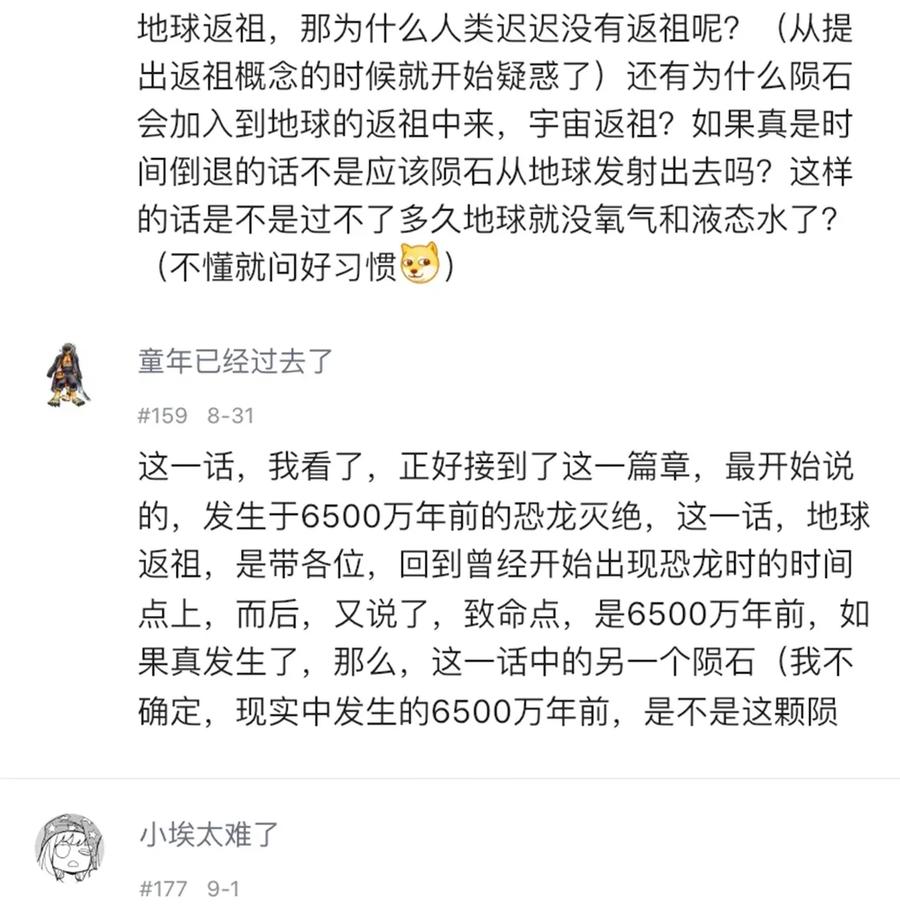Open the avatar of user 童年已经过去了
This screenshot has height=918, width=900.
click(x=69, y=375)
